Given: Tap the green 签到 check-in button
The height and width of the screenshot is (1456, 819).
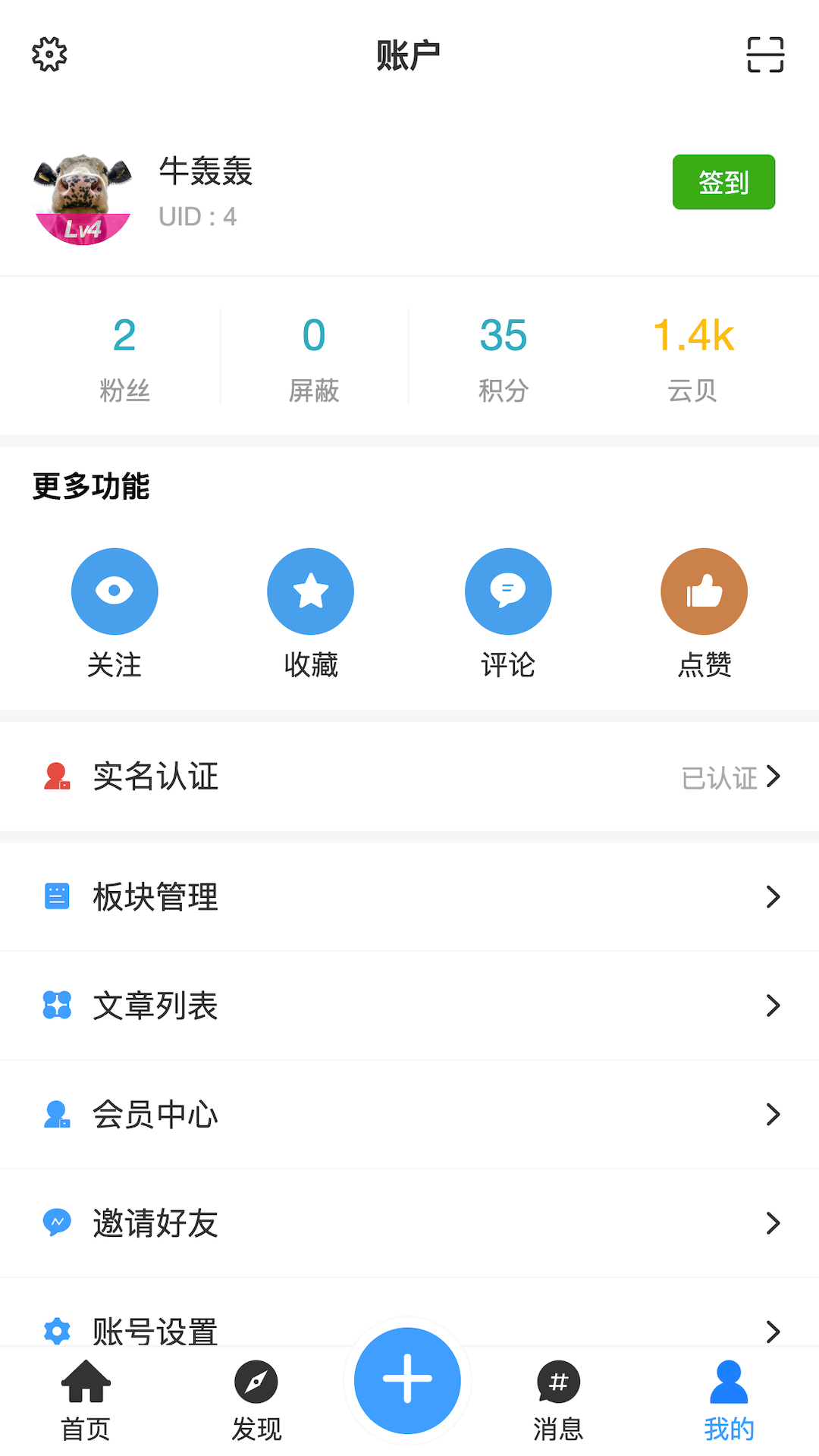Looking at the screenshot, I should point(723,182).
